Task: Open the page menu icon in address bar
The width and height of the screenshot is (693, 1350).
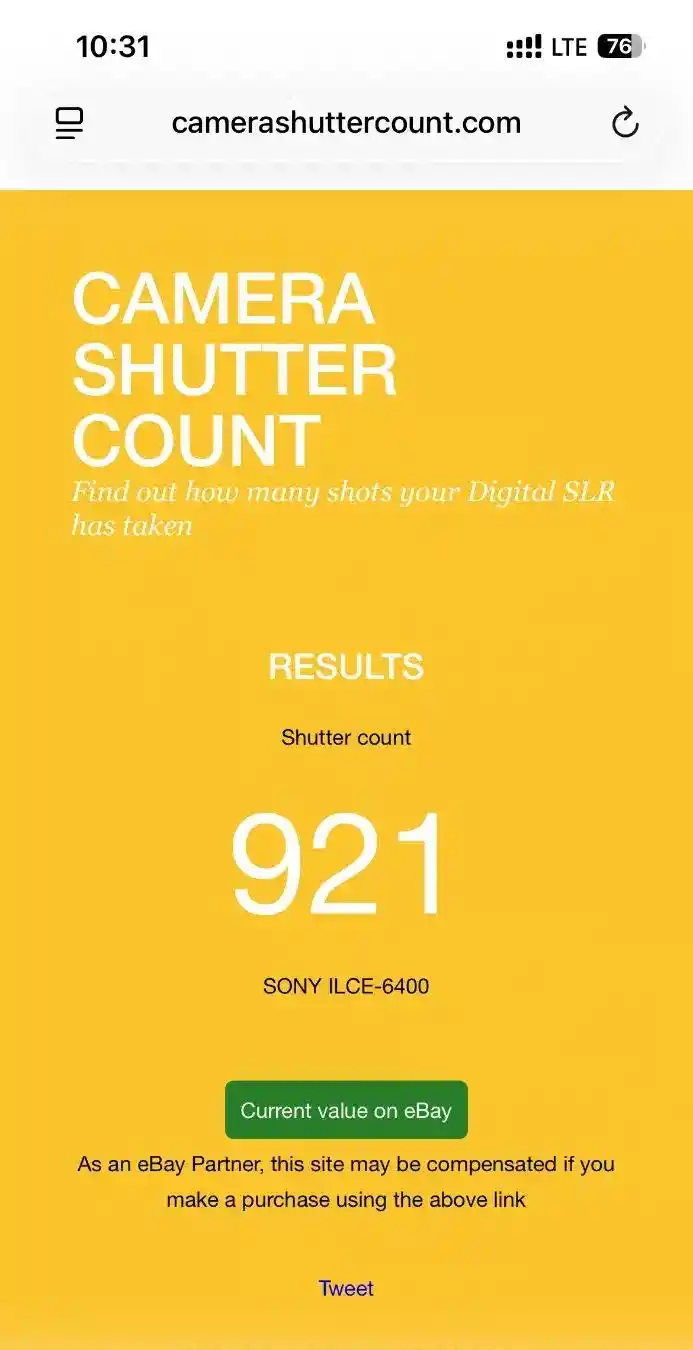Action: click(x=69, y=124)
